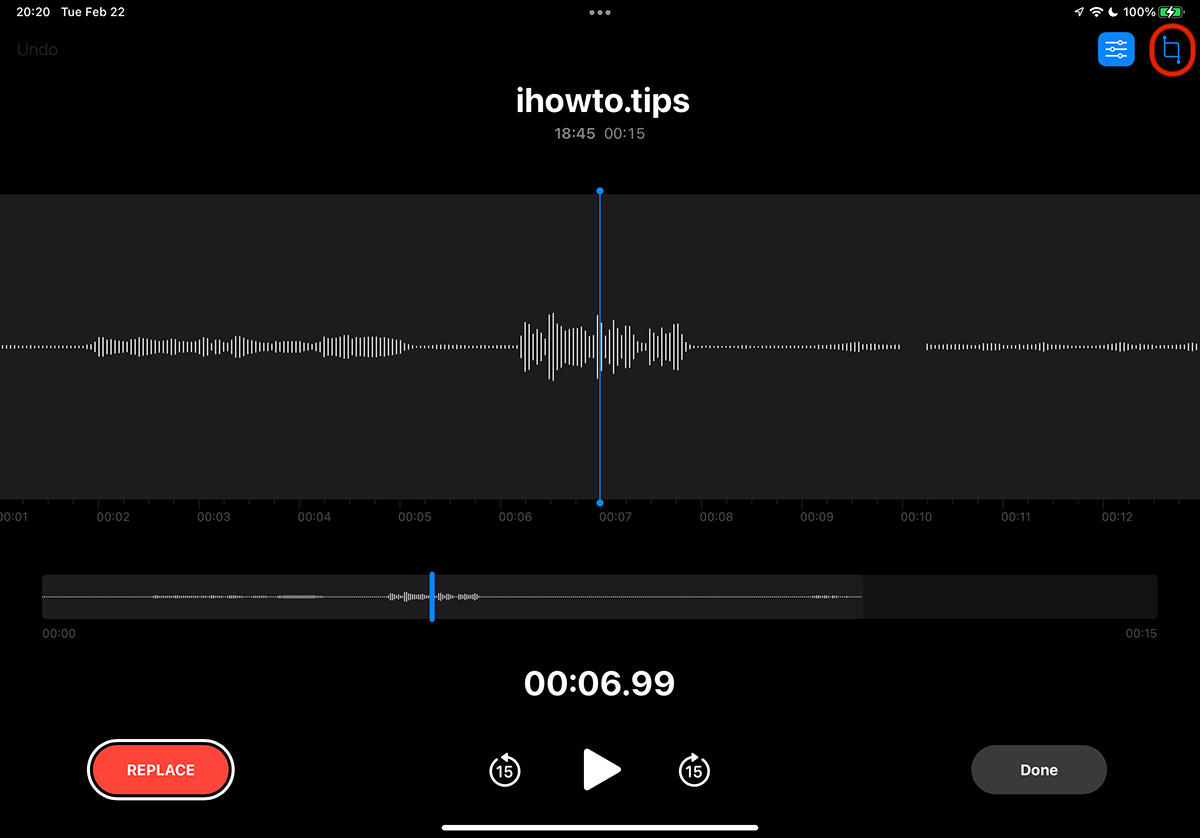Tap the red REPLACE button
This screenshot has width=1200, height=838.
[x=161, y=769]
